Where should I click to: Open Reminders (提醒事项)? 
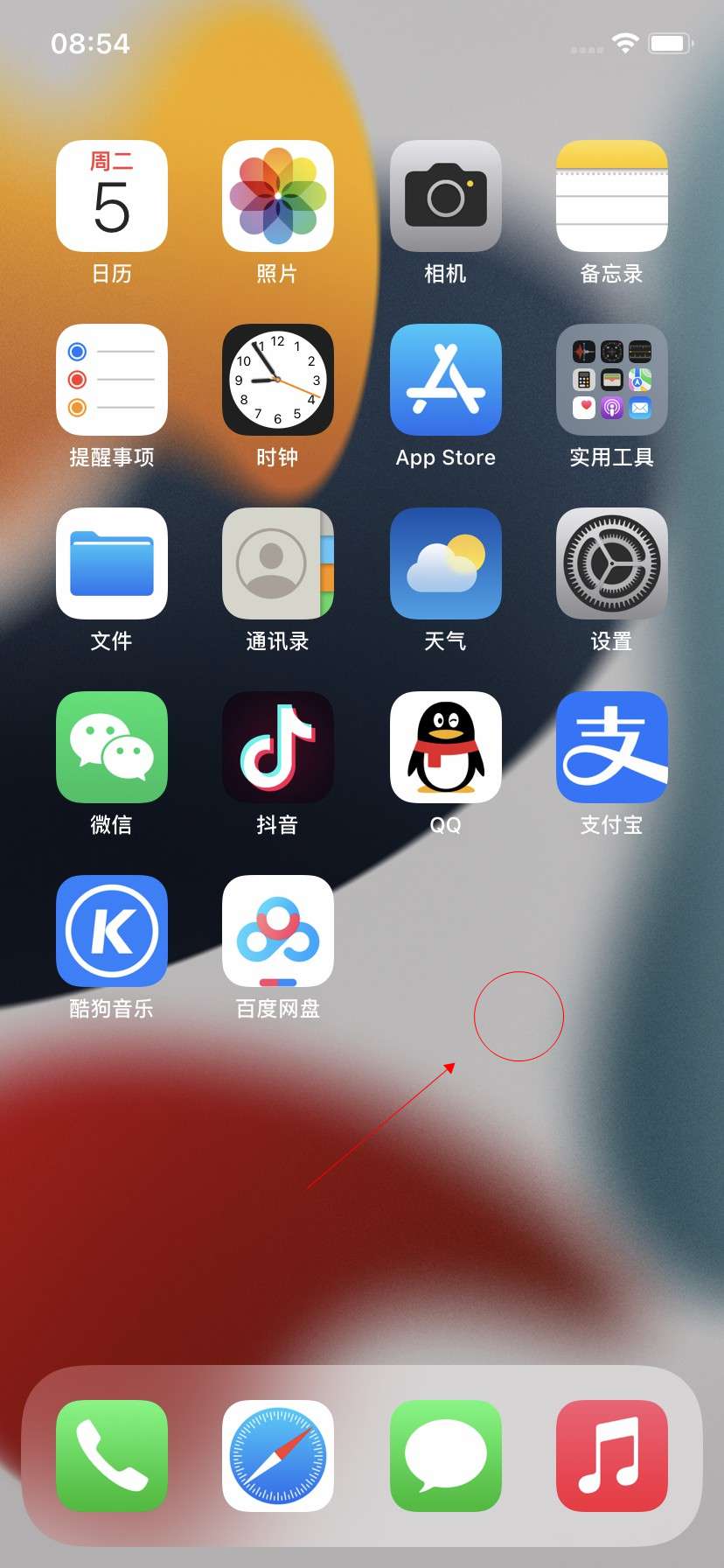click(112, 380)
